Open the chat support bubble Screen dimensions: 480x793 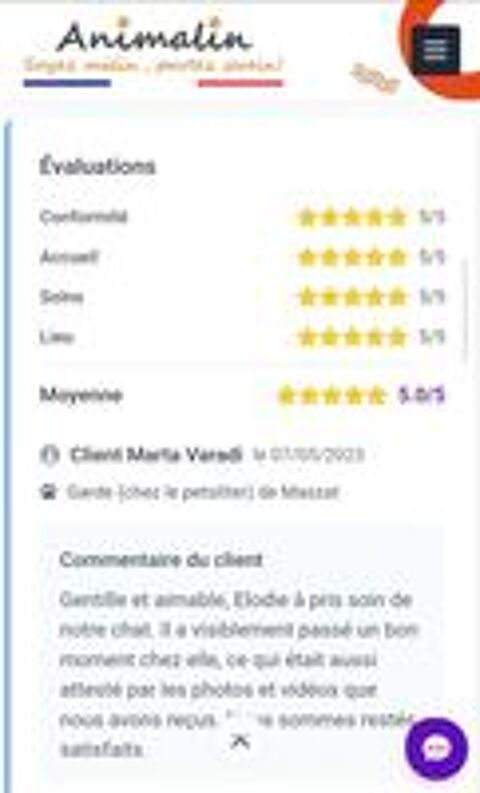coord(436,748)
